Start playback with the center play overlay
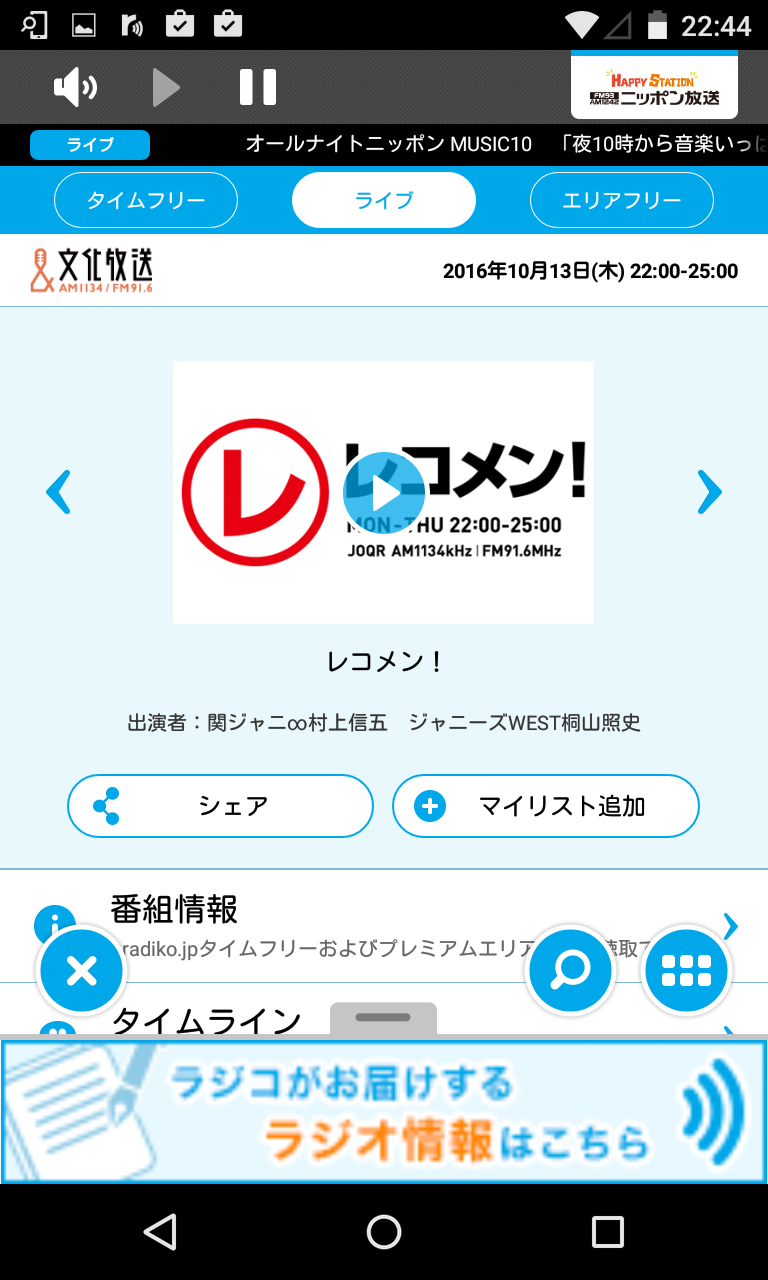This screenshot has height=1280, width=768. (x=384, y=492)
